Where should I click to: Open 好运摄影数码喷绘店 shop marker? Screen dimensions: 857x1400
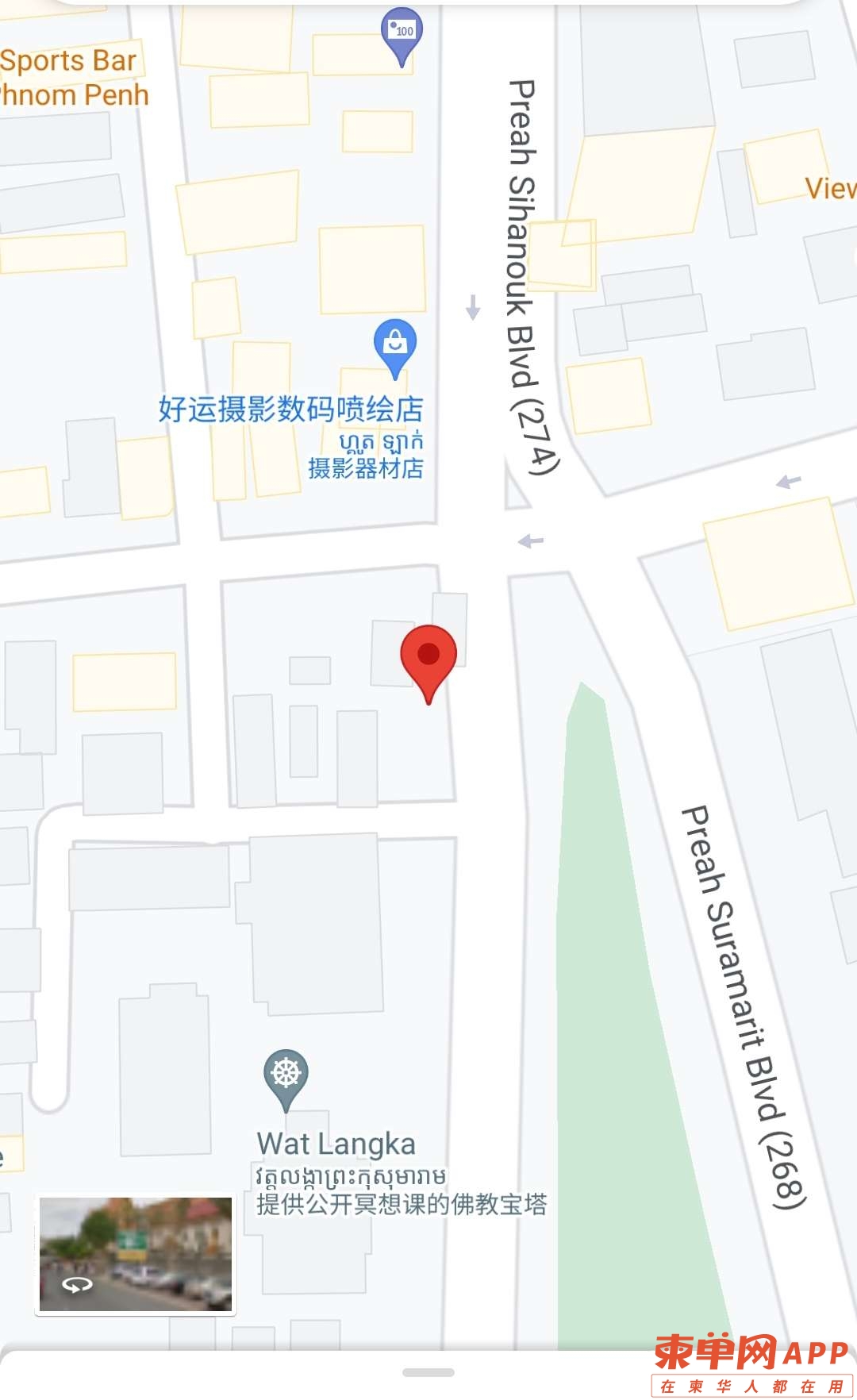(x=395, y=344)
